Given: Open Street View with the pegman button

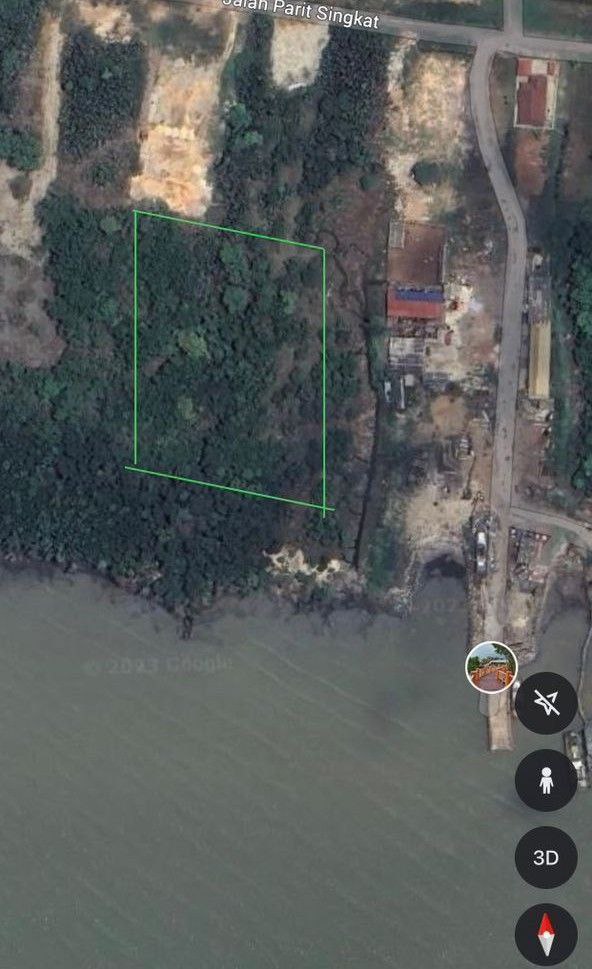Looking at the screenshot, I should pyautogui.click(x=546, y=780).
